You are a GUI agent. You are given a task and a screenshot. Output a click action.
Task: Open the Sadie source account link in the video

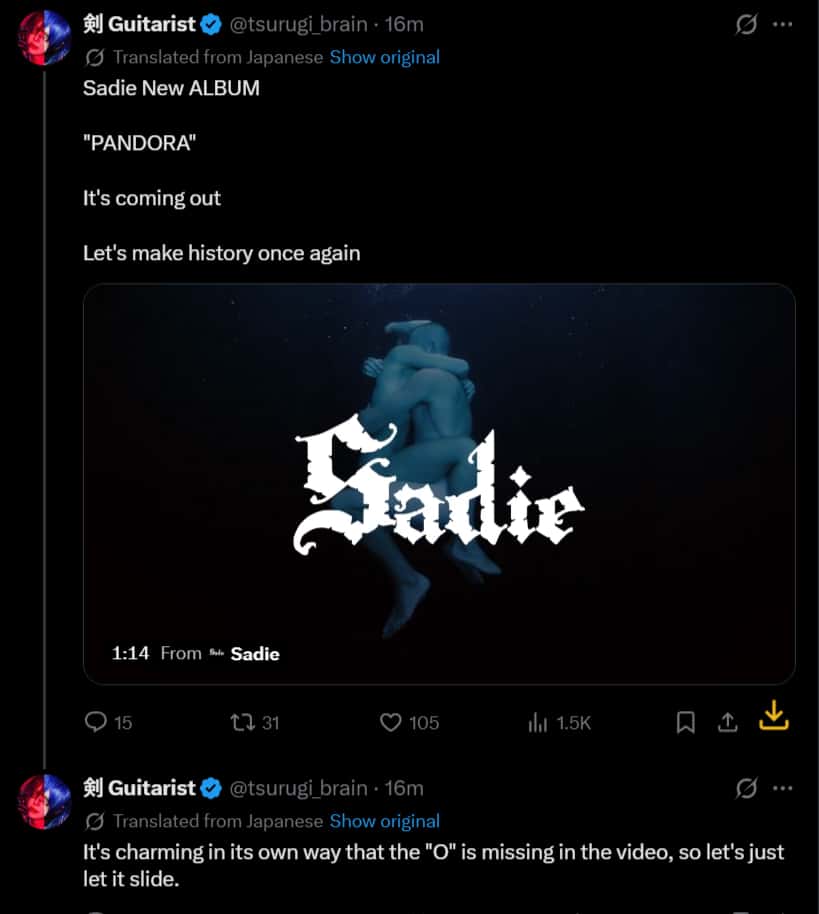[x=255, y=654]
